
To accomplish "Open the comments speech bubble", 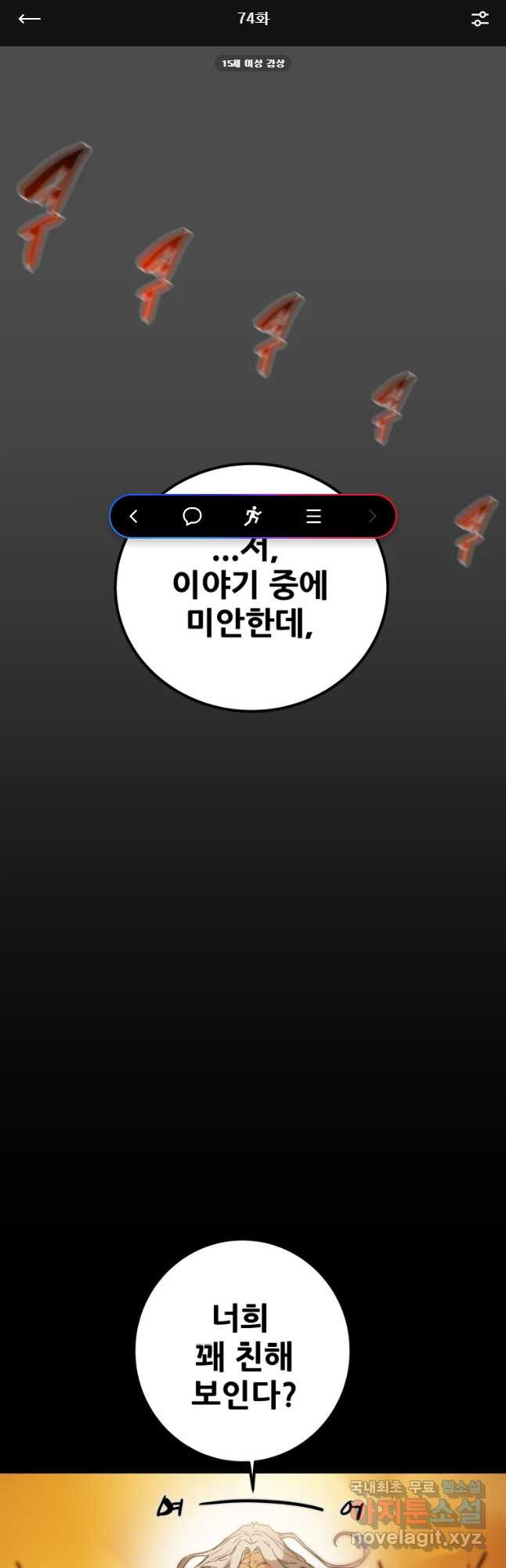I will click(192, 516).
